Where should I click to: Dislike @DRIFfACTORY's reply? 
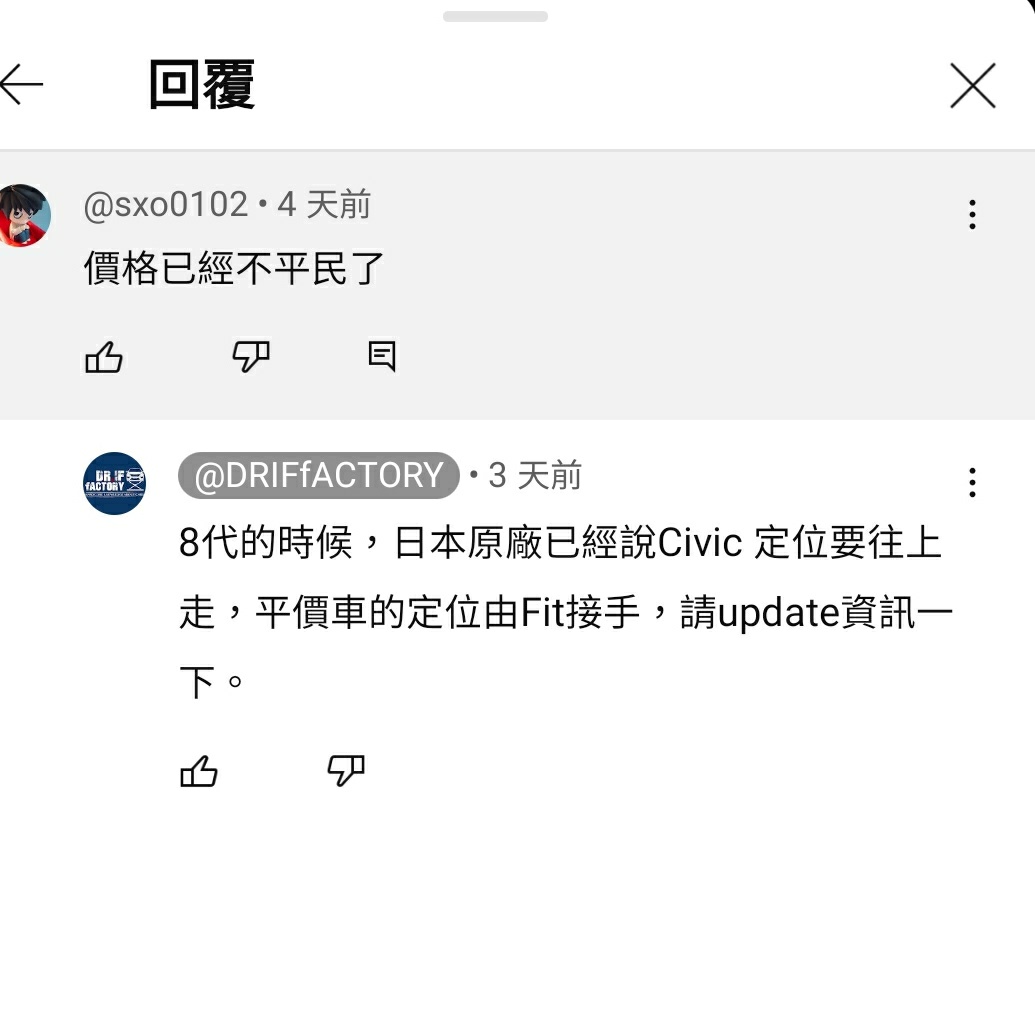coord(346,770)
